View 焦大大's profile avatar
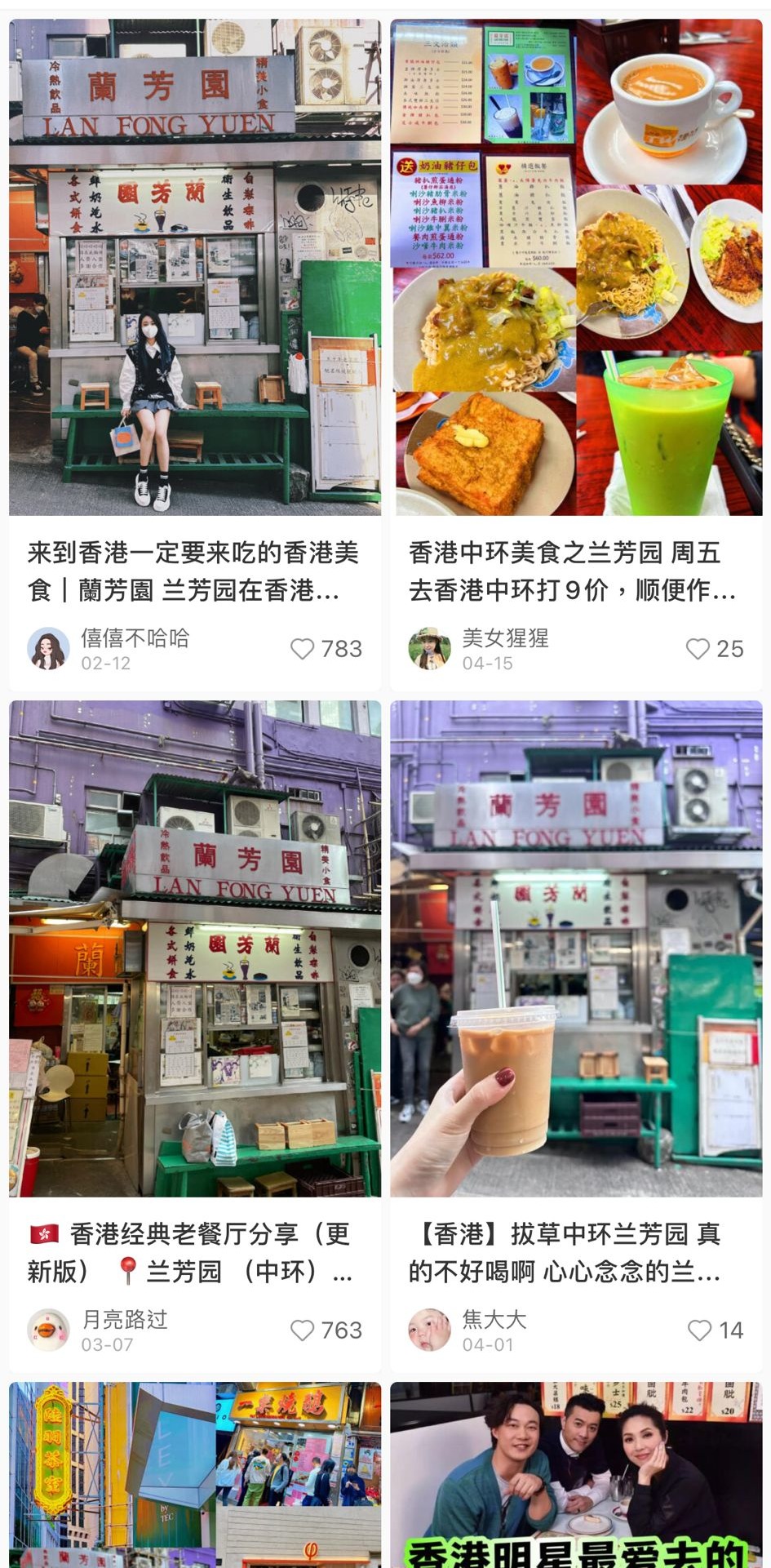The width and height of the screenshot is (771, 1568). [429, 1330]
